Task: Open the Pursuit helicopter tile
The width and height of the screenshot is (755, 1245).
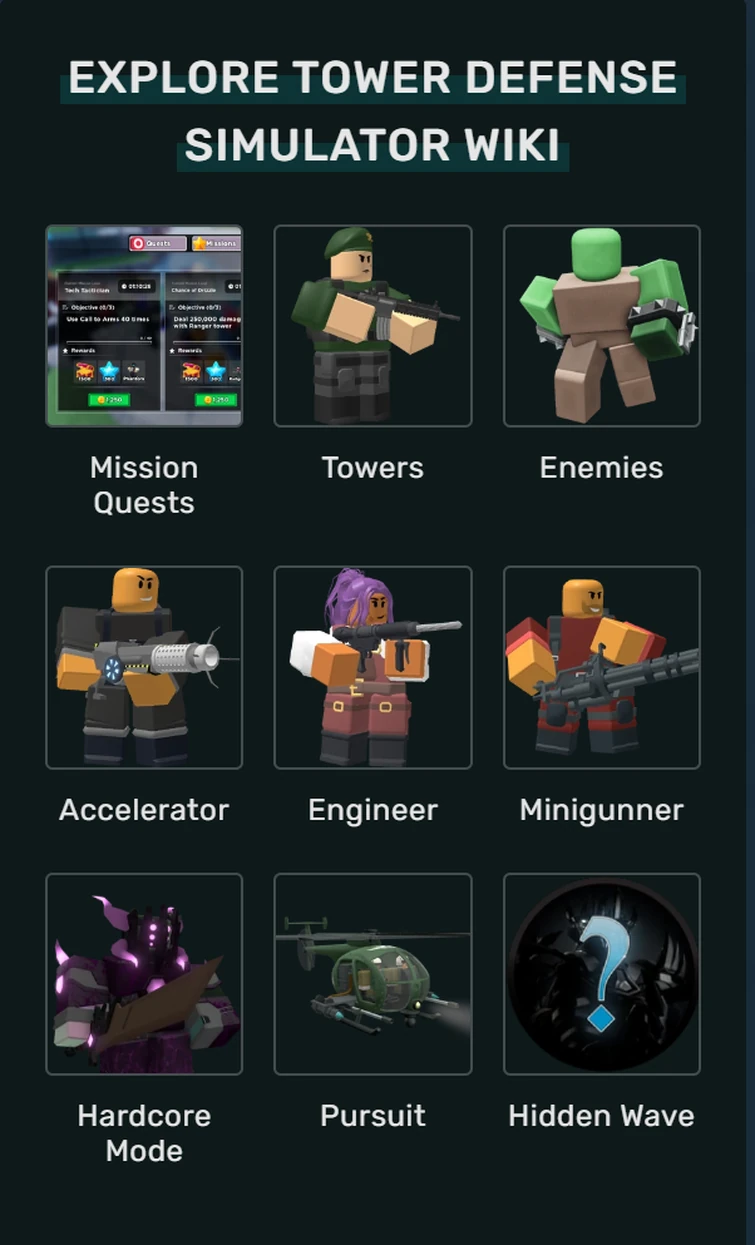Action: pos(373,974)
